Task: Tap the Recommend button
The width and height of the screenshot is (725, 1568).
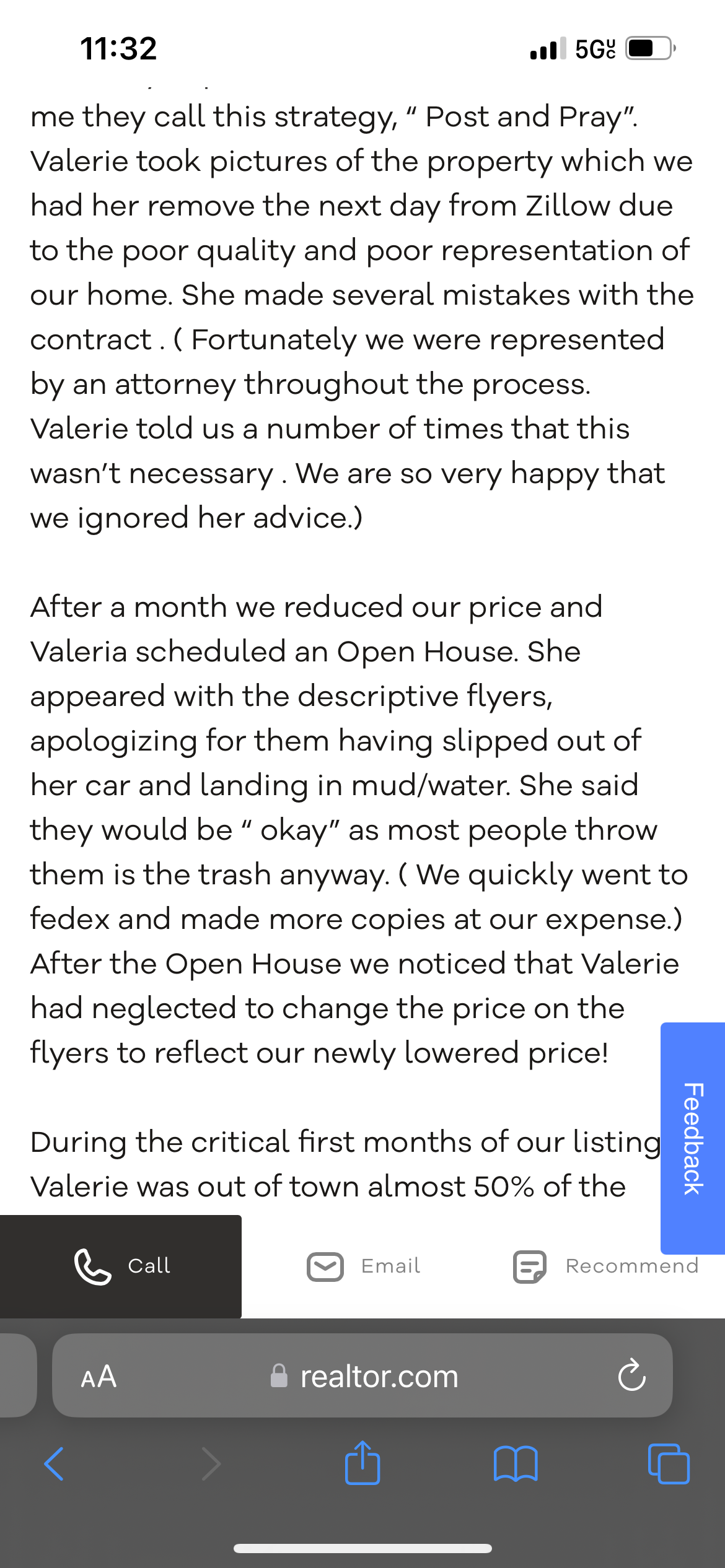Action: point(605,1266)
